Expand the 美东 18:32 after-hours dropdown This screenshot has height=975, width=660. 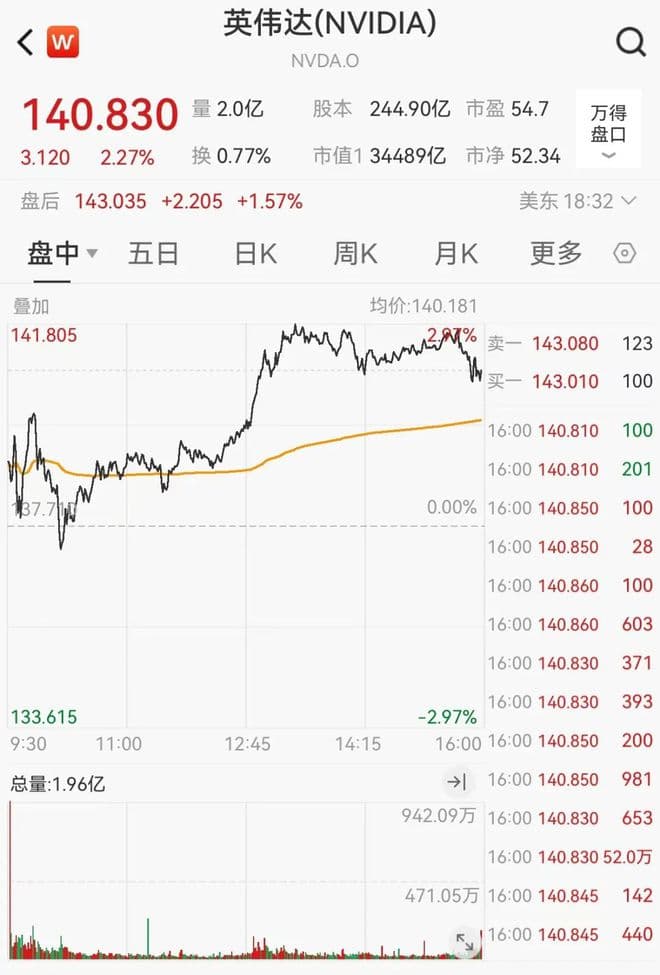(578, 201)
